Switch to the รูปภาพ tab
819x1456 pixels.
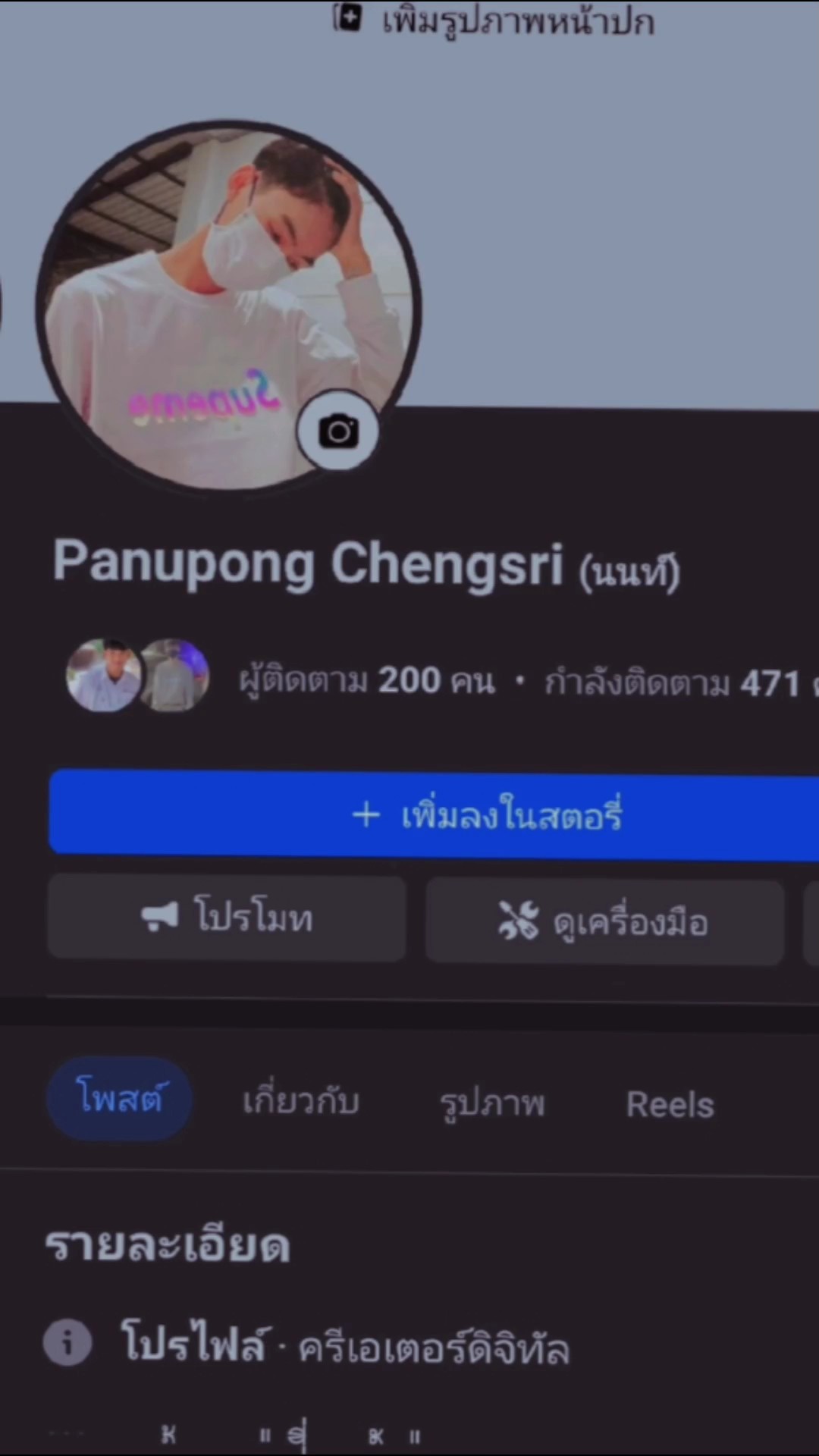(493, 1104)
